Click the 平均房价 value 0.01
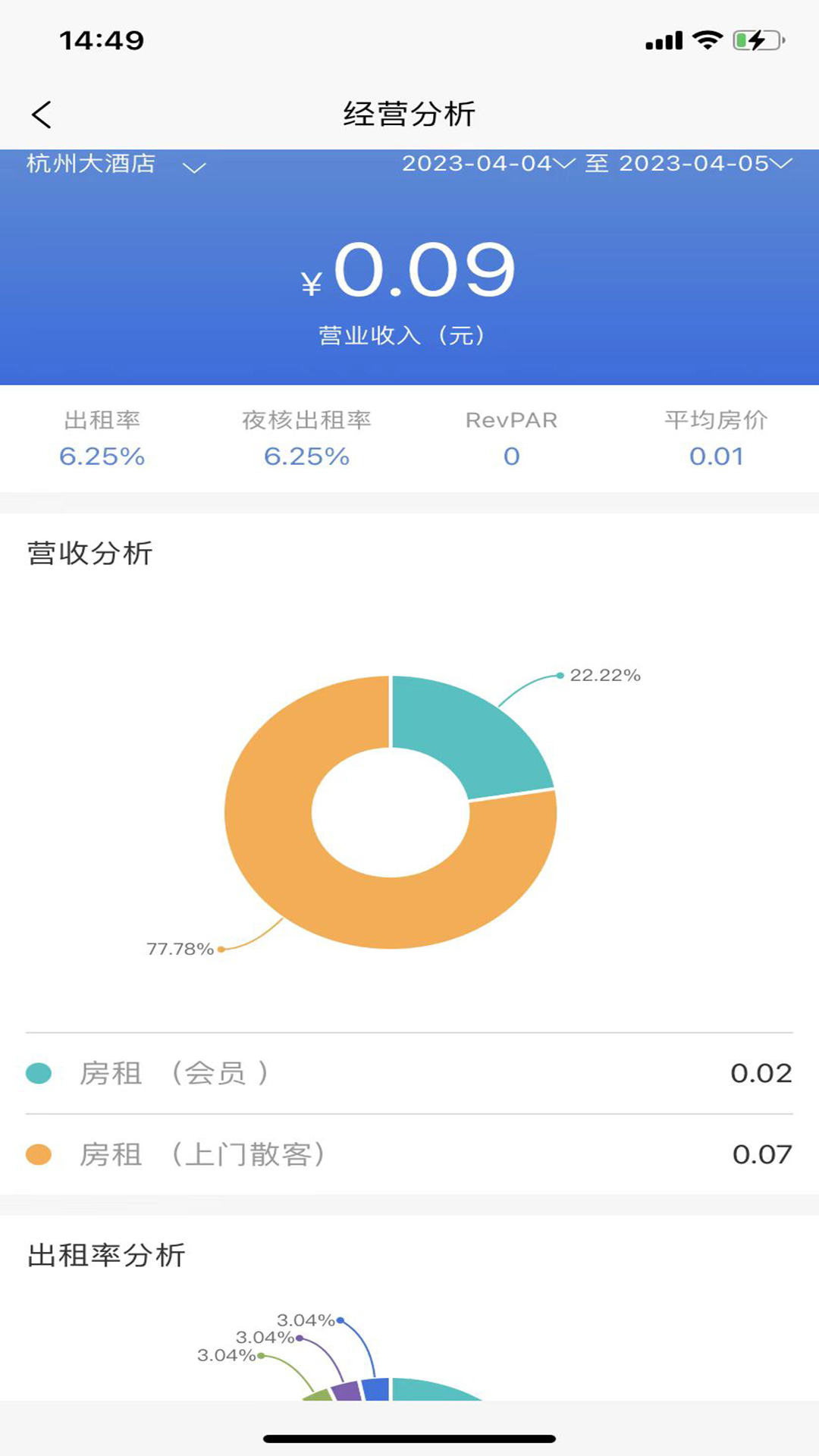 tap(714, 457)
